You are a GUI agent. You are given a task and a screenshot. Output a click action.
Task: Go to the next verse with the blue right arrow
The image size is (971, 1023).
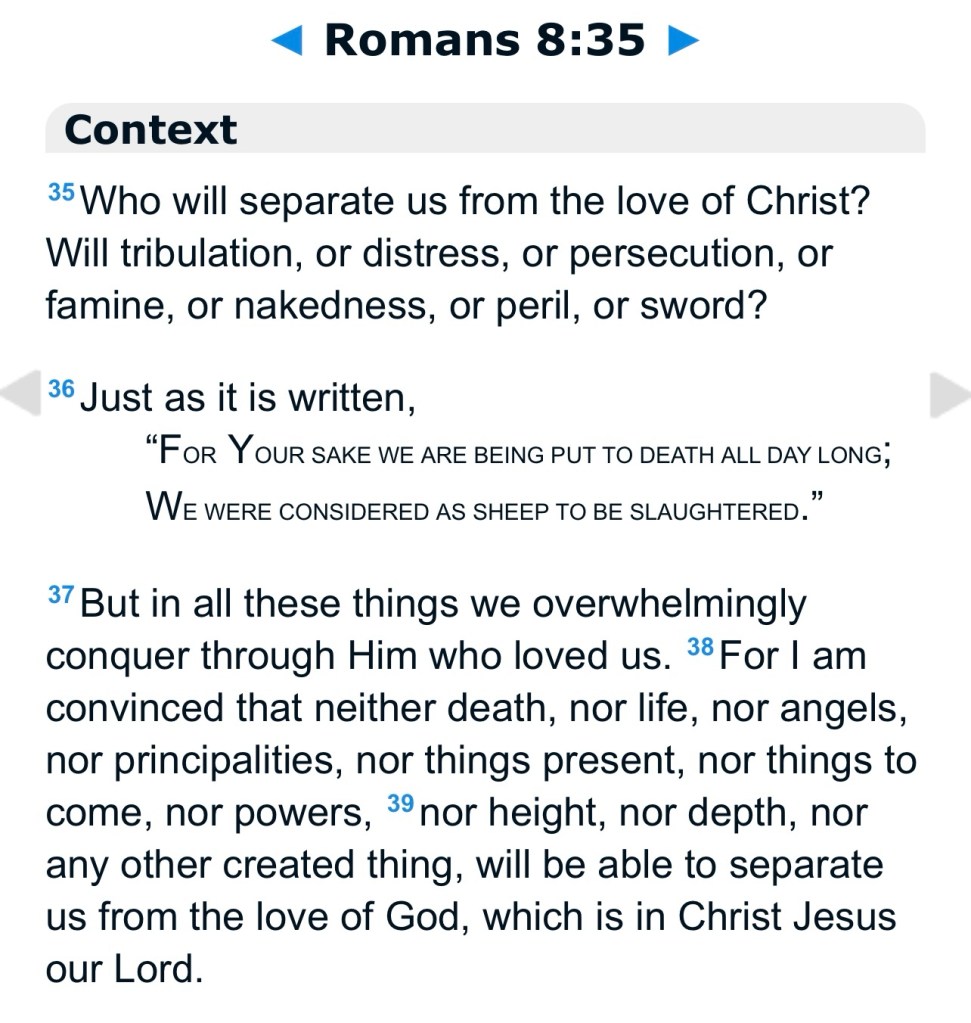(x=683, y=41)
